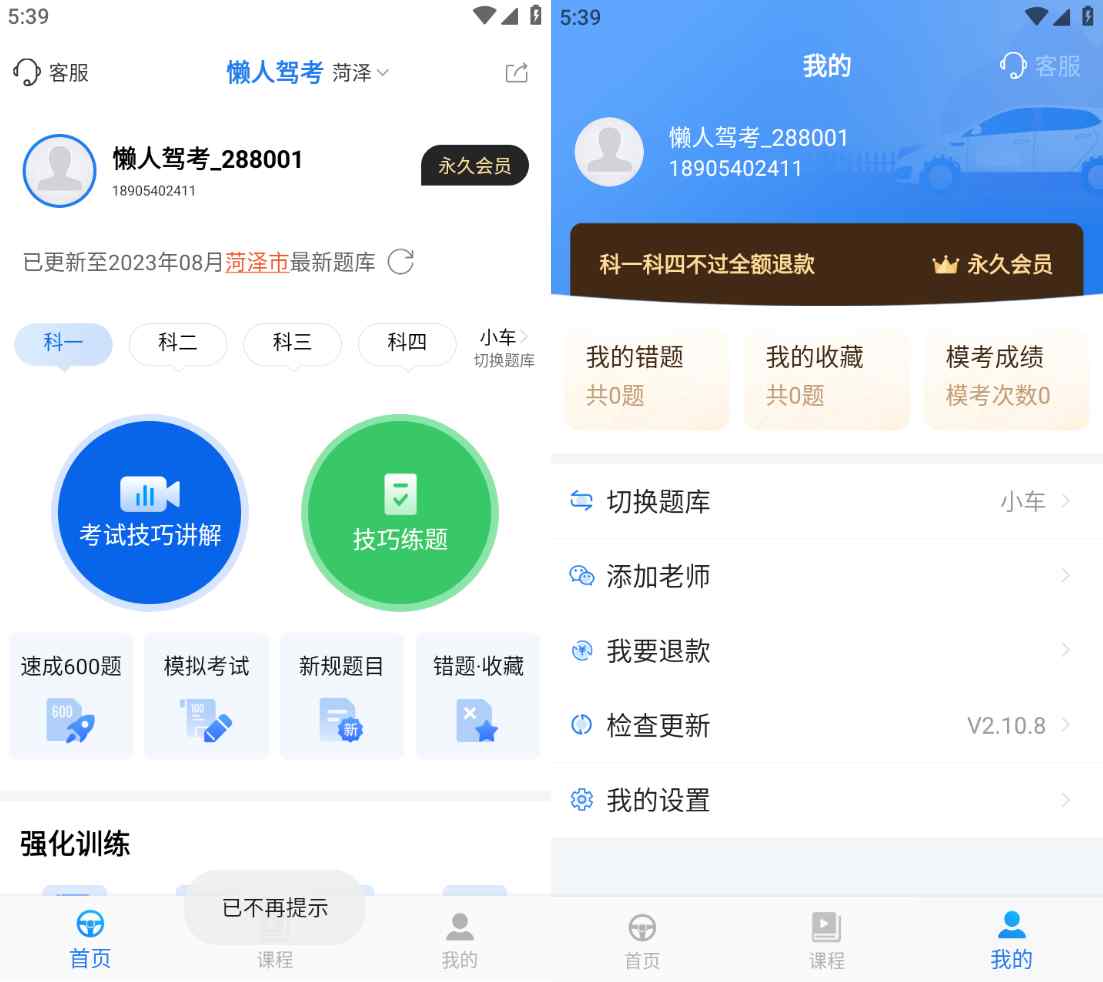View the 我的错题 card
Viewport: 1103px width, 982px height.
coord(646,377)
